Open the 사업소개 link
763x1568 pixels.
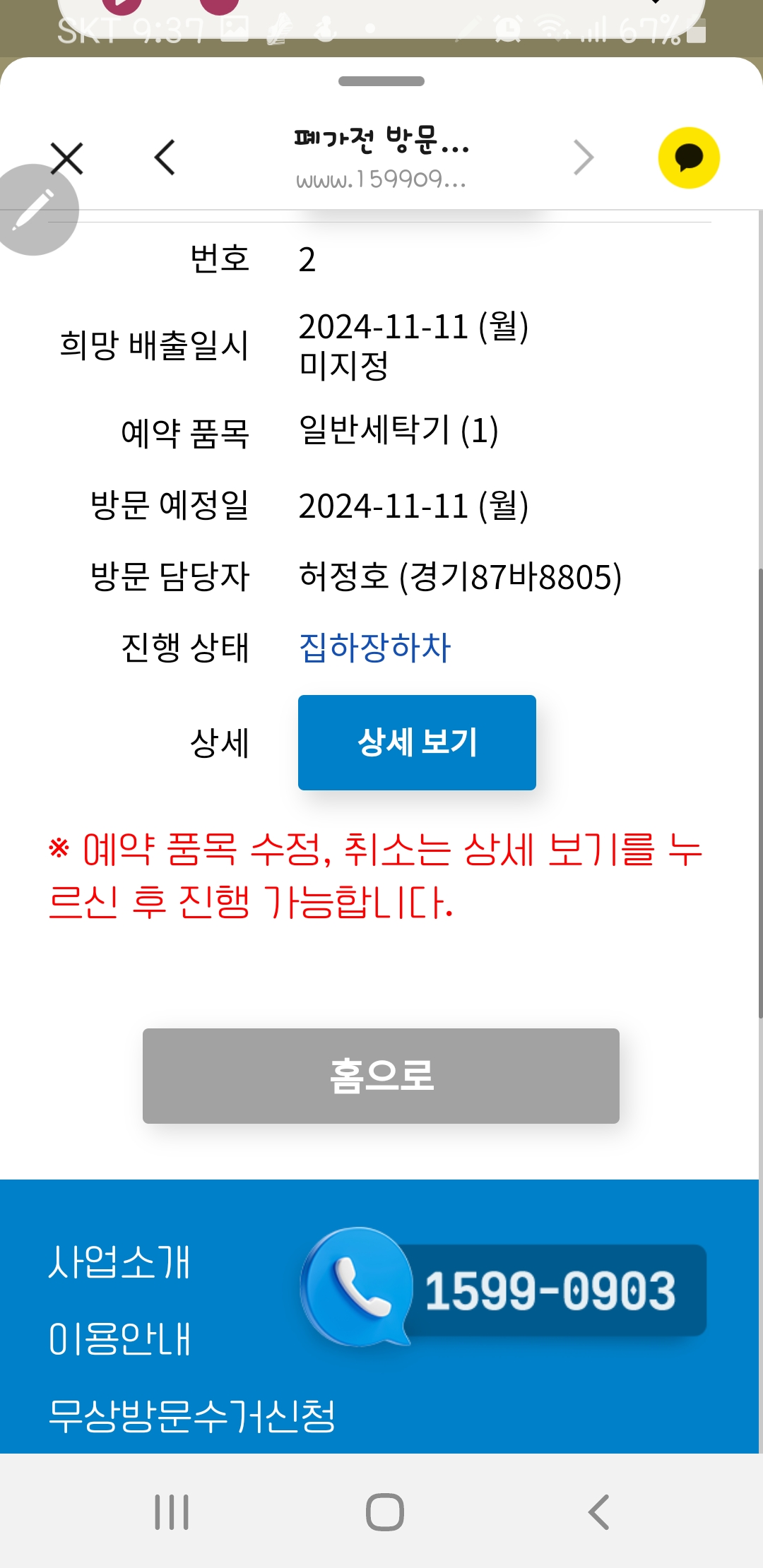[119, 1262]
